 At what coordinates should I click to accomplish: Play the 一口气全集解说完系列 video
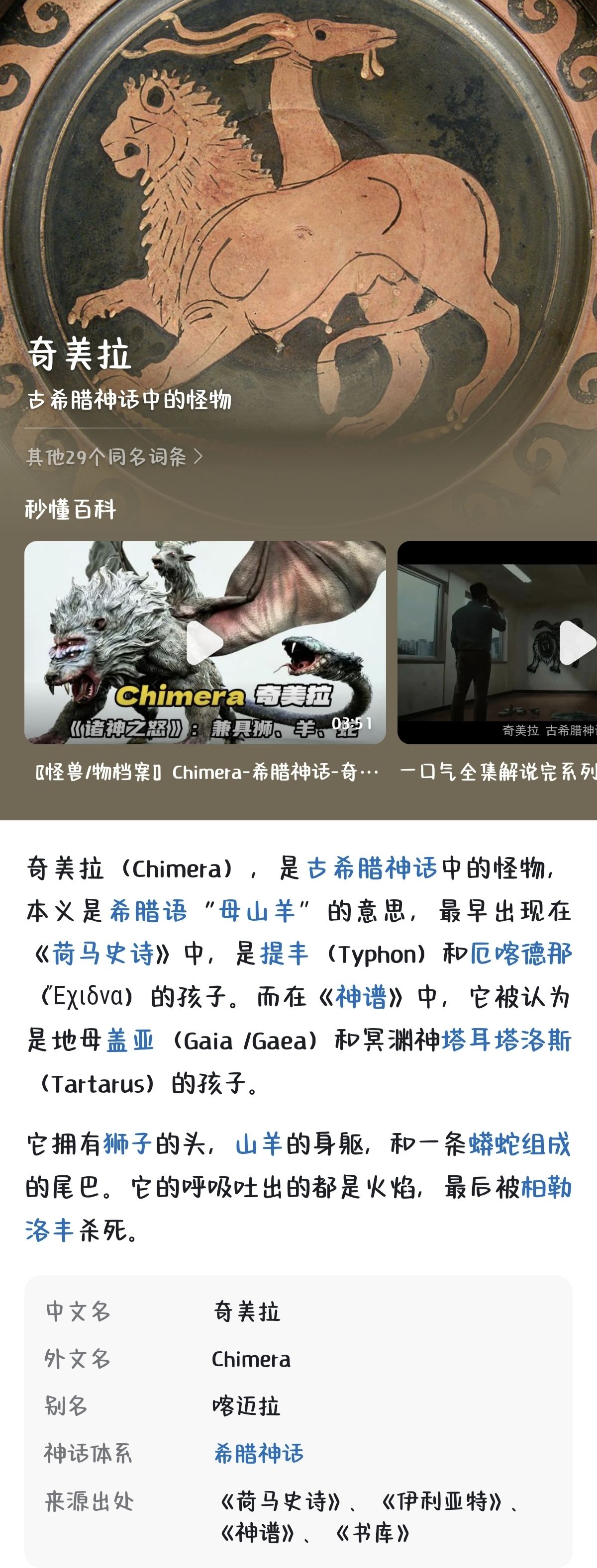pos(497,642)
